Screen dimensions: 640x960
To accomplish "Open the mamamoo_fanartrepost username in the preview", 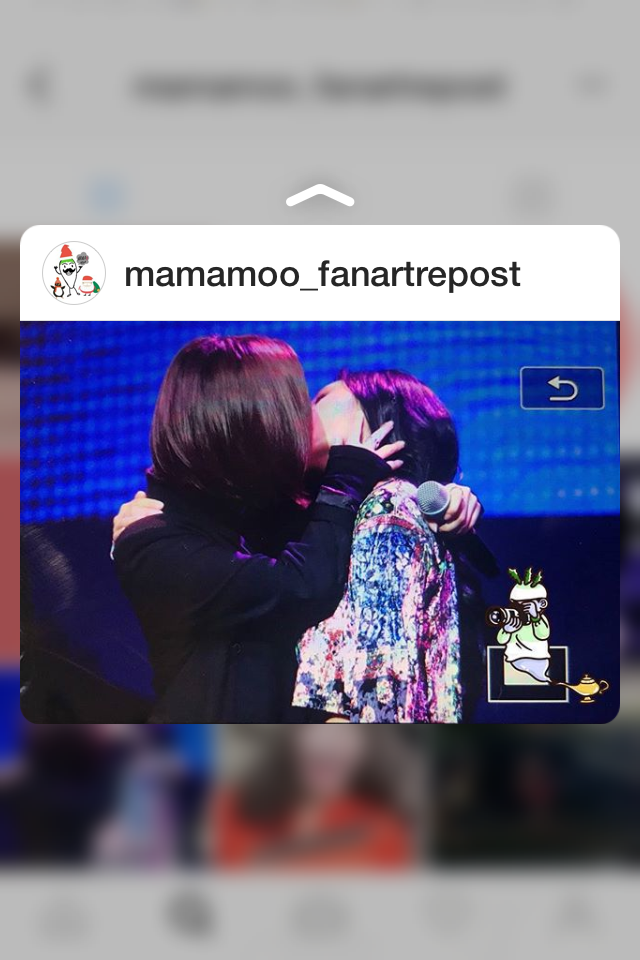I will [322, 274].
